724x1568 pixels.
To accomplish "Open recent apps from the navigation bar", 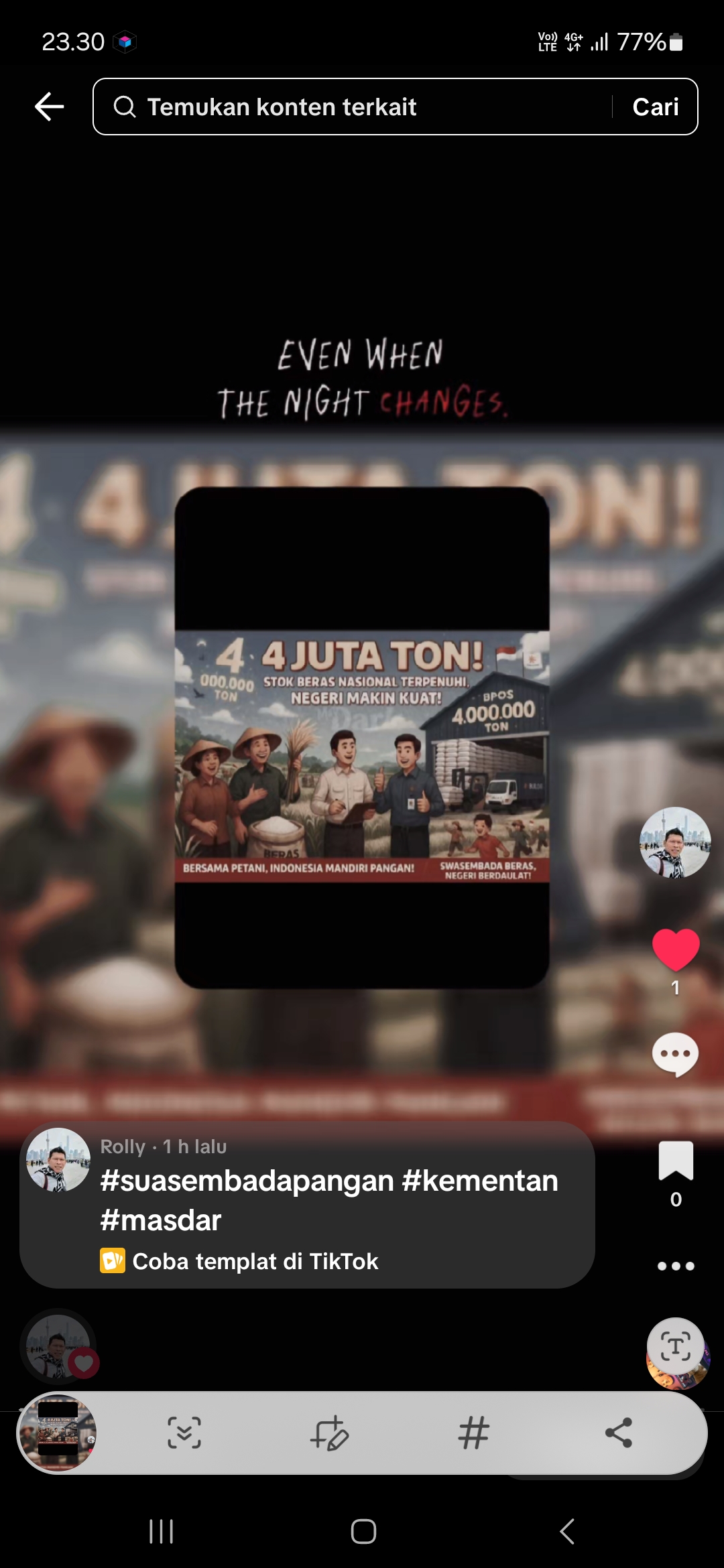I will tap(161, 1531).
